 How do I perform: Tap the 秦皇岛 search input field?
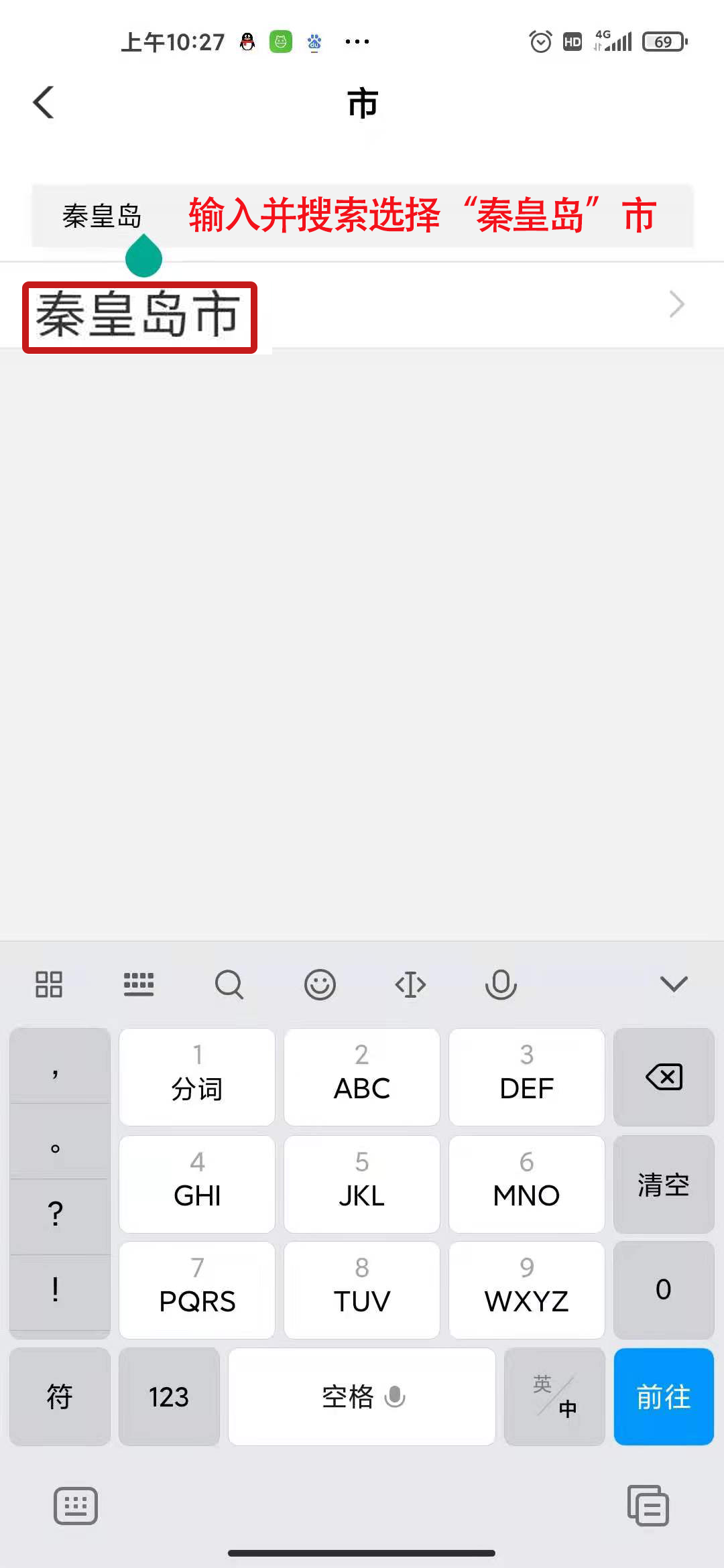(x=362, y=216)
